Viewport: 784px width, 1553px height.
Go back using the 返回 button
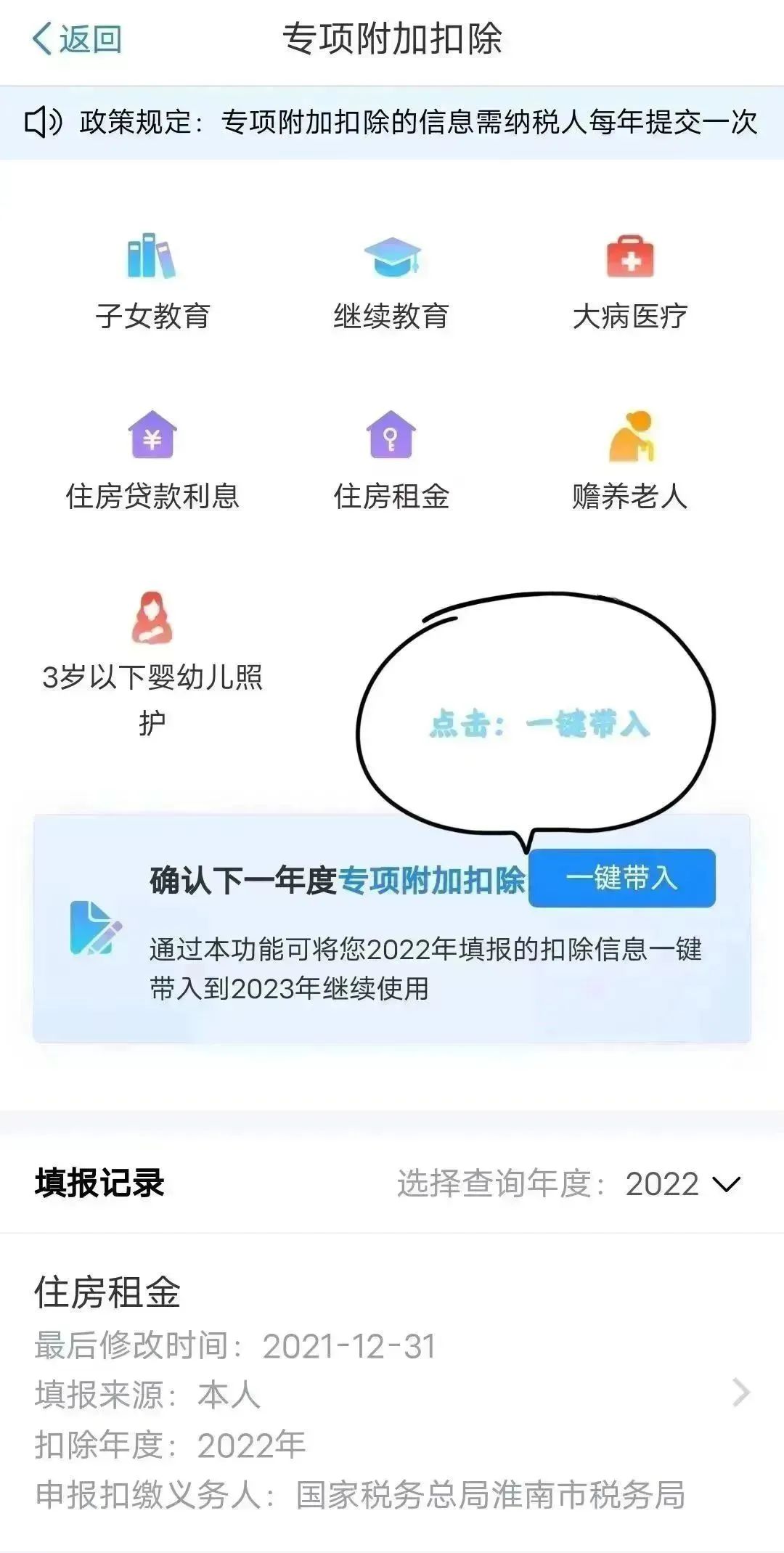(77, 38)
